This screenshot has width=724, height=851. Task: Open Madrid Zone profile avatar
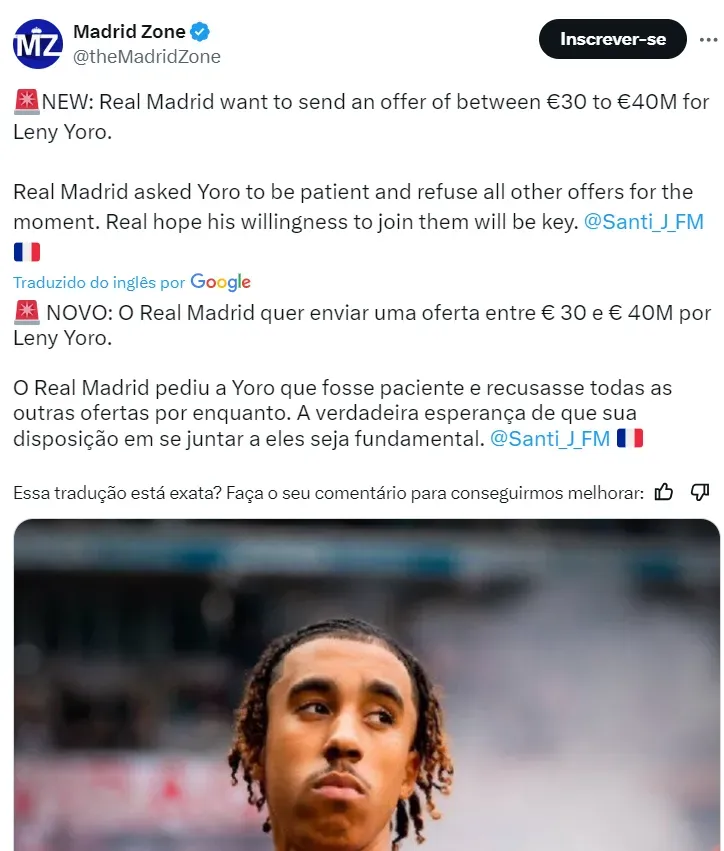coord(38,44)
